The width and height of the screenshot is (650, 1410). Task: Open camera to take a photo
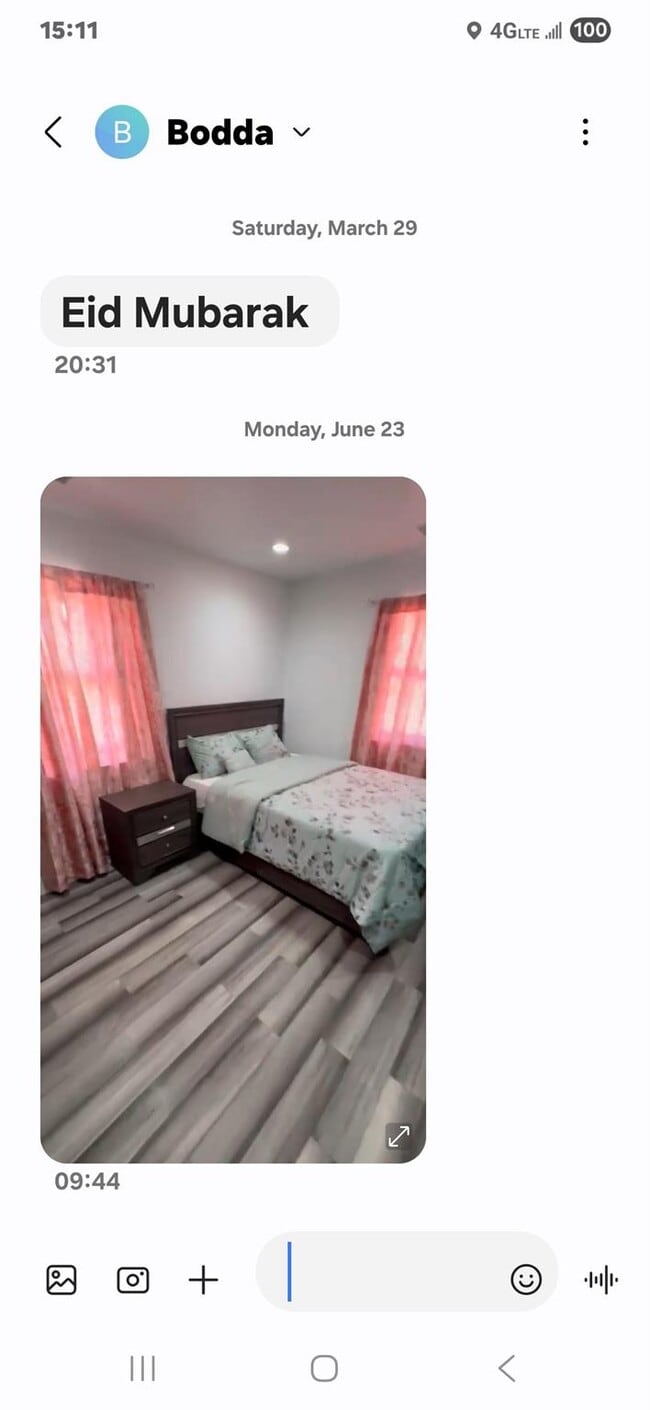(x=133, y=1279)
